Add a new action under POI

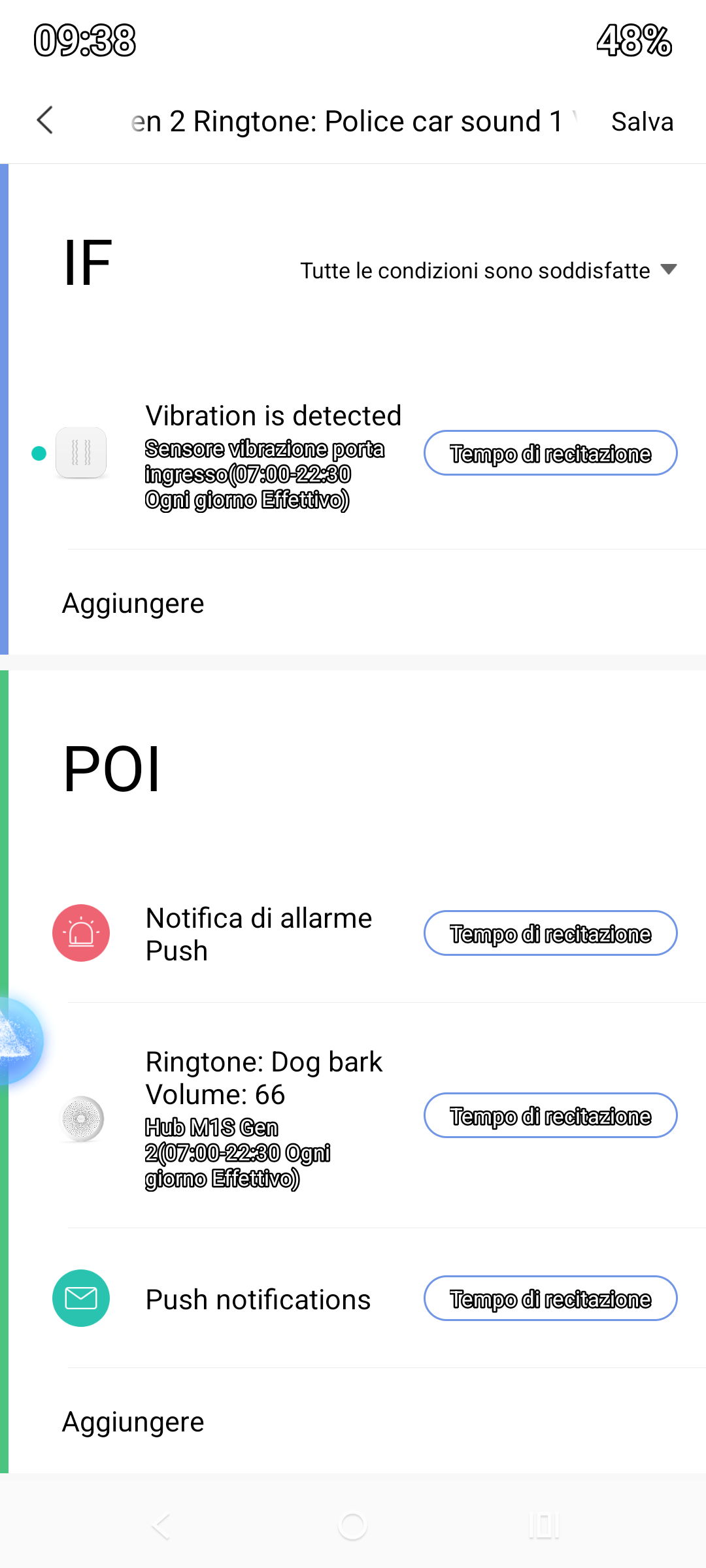tap(133, 1422)
